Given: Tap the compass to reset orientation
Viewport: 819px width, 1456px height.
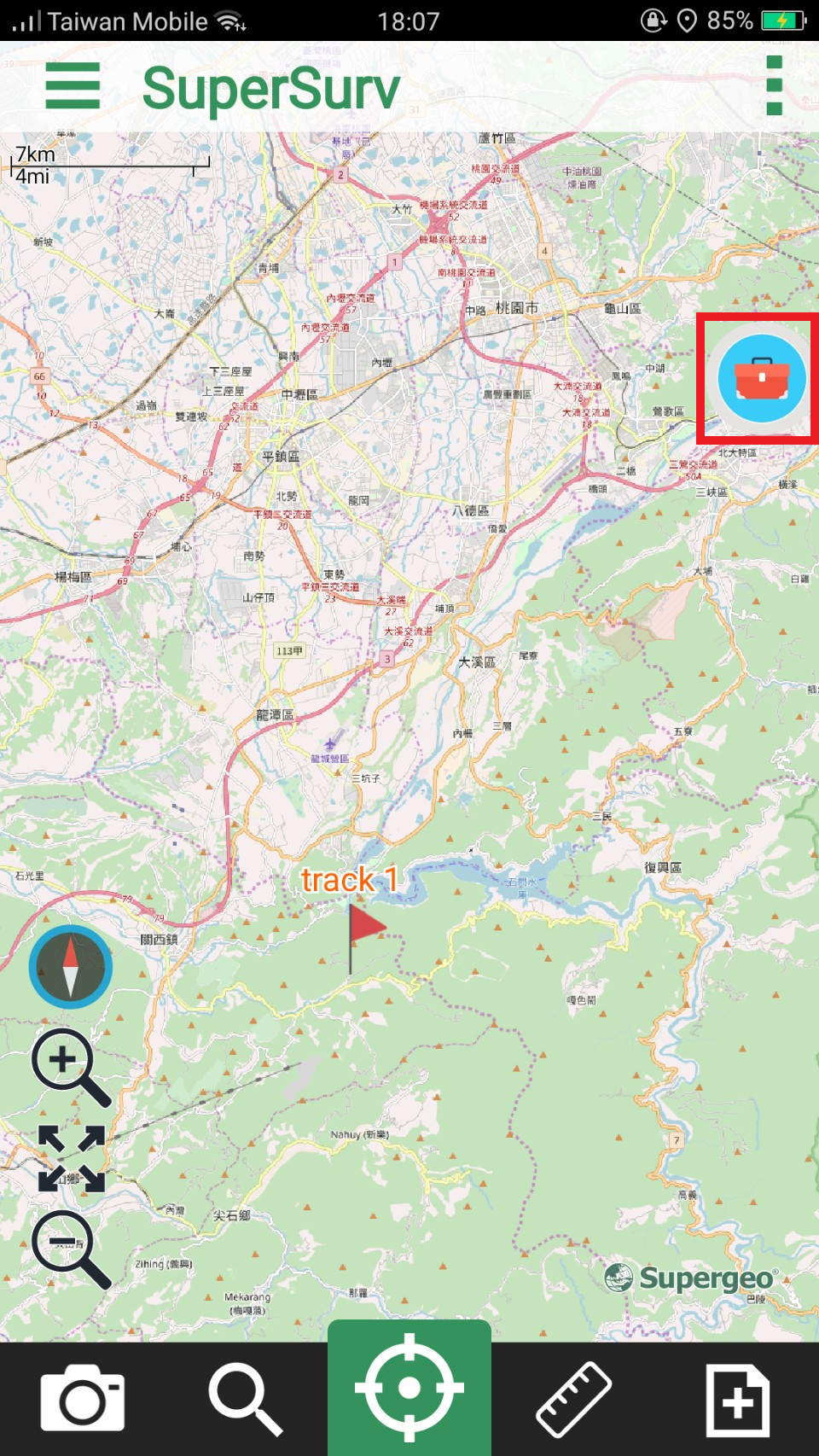Looking at the screenshot, I should (71, 967).
